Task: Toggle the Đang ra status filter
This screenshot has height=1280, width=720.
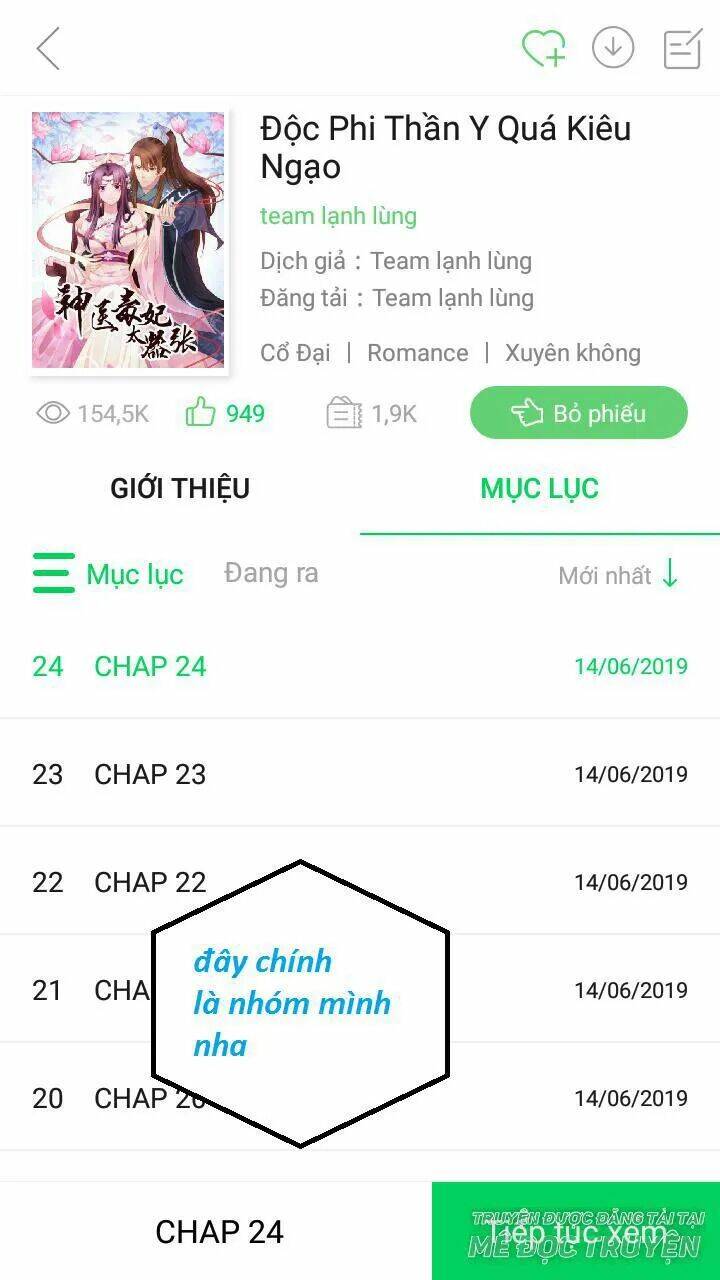Action: (270, 573)
